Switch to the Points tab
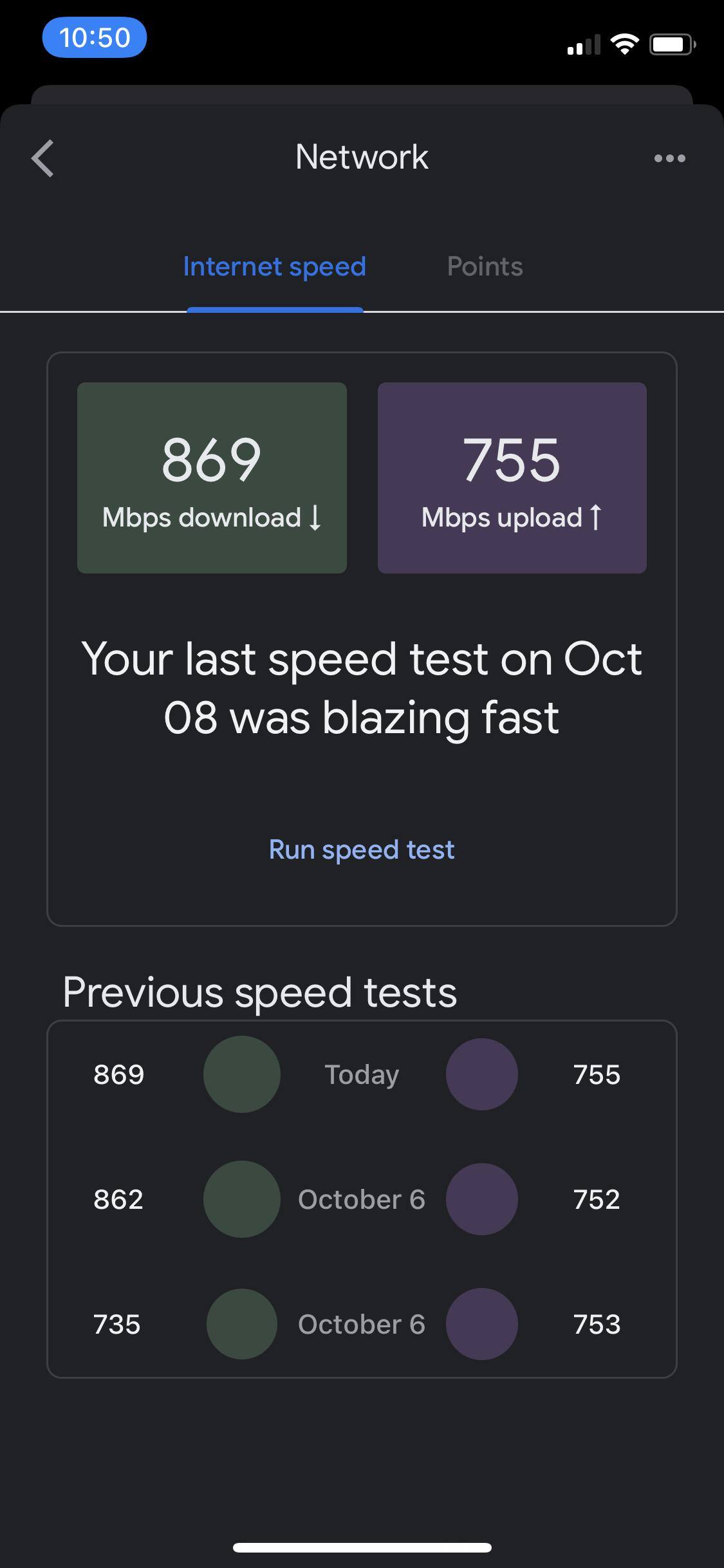 point(485,266)
